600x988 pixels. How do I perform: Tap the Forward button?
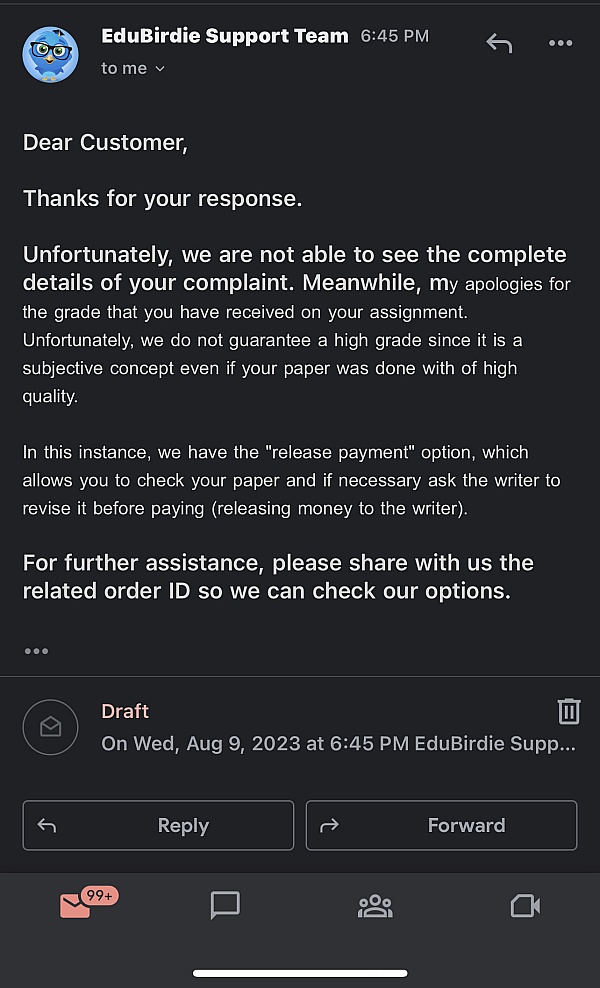441,825
